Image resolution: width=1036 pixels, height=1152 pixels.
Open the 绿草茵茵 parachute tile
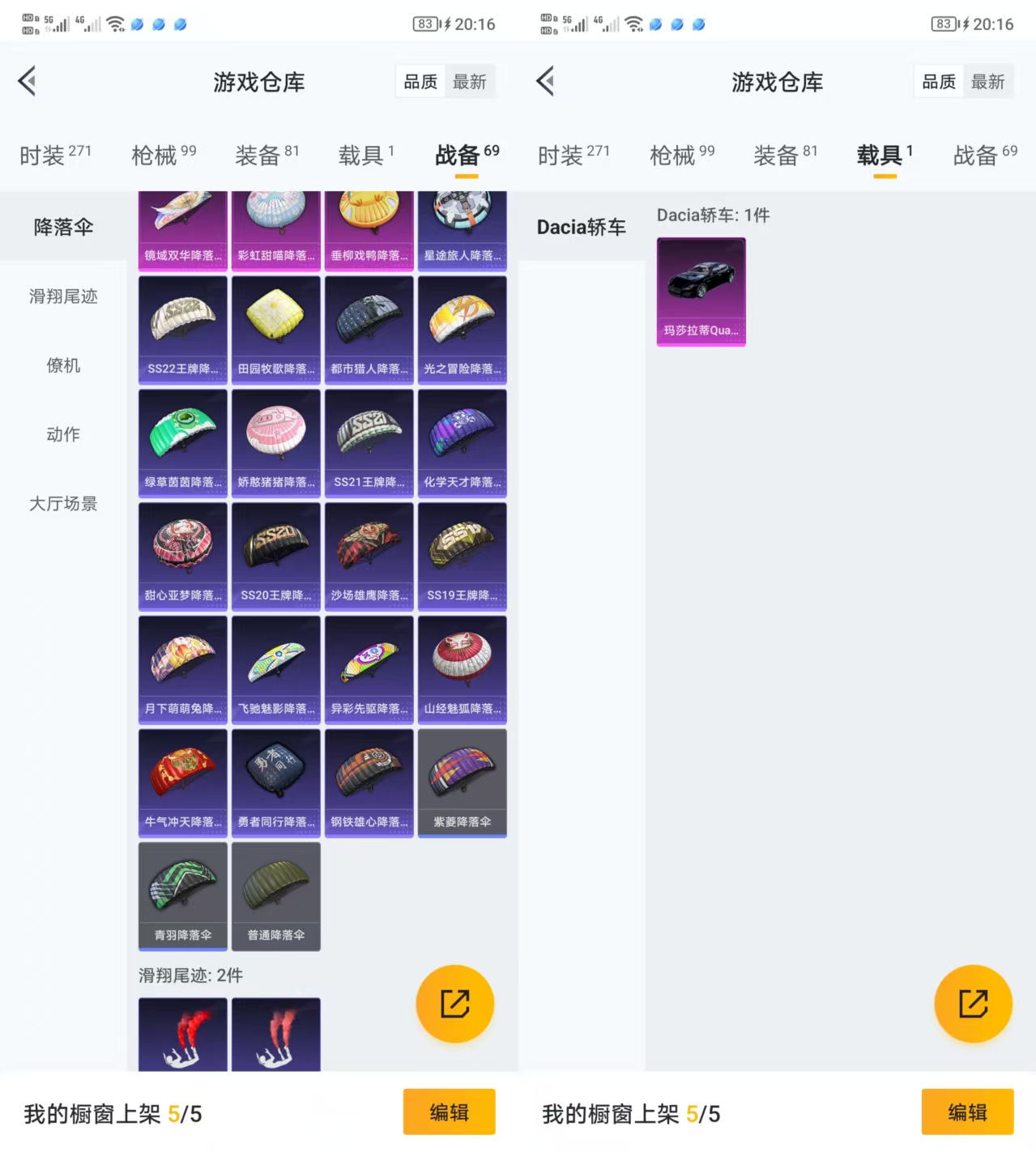183,442
